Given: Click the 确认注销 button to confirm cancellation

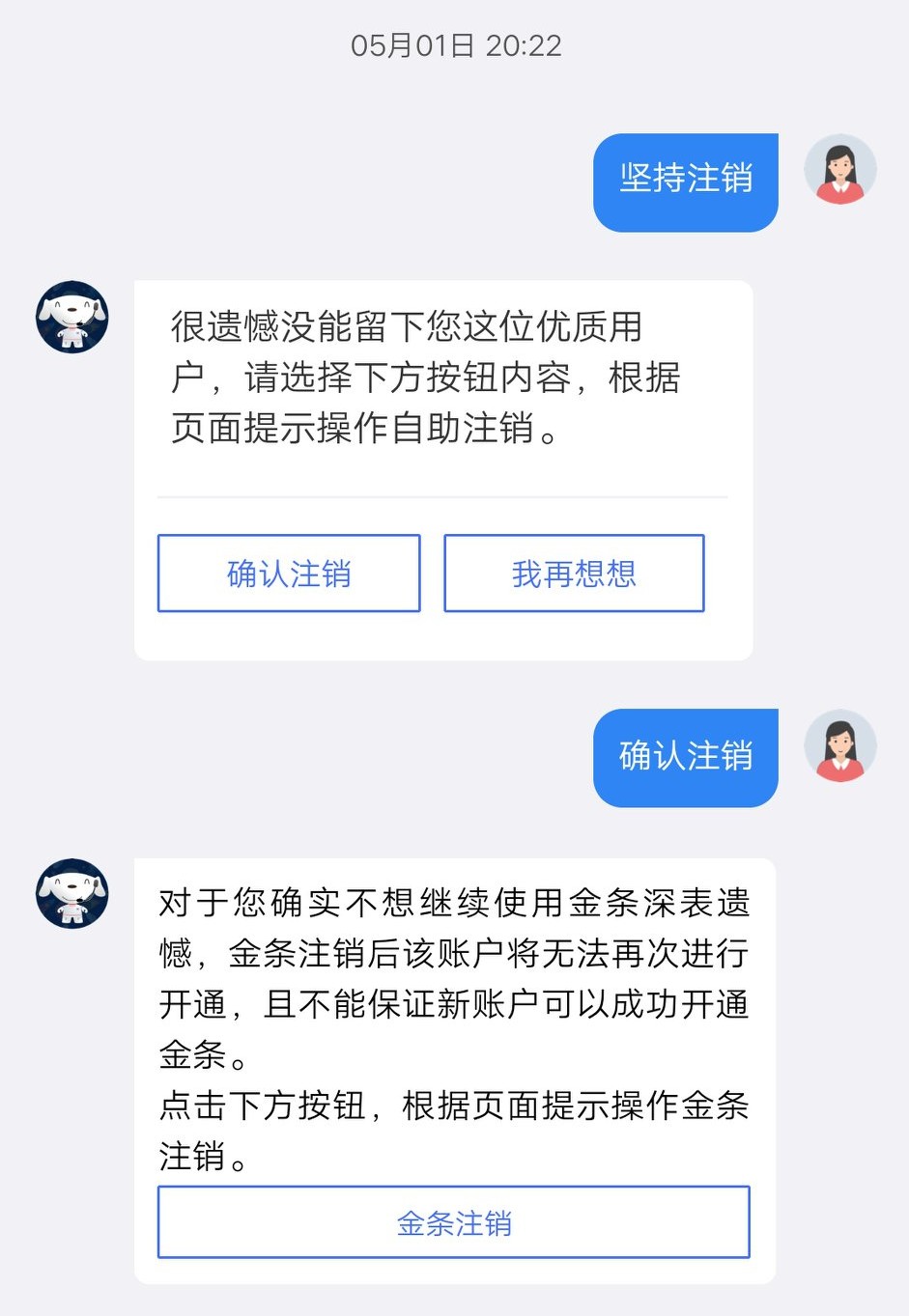Looking at the screenshot, I should pos(288,573).
